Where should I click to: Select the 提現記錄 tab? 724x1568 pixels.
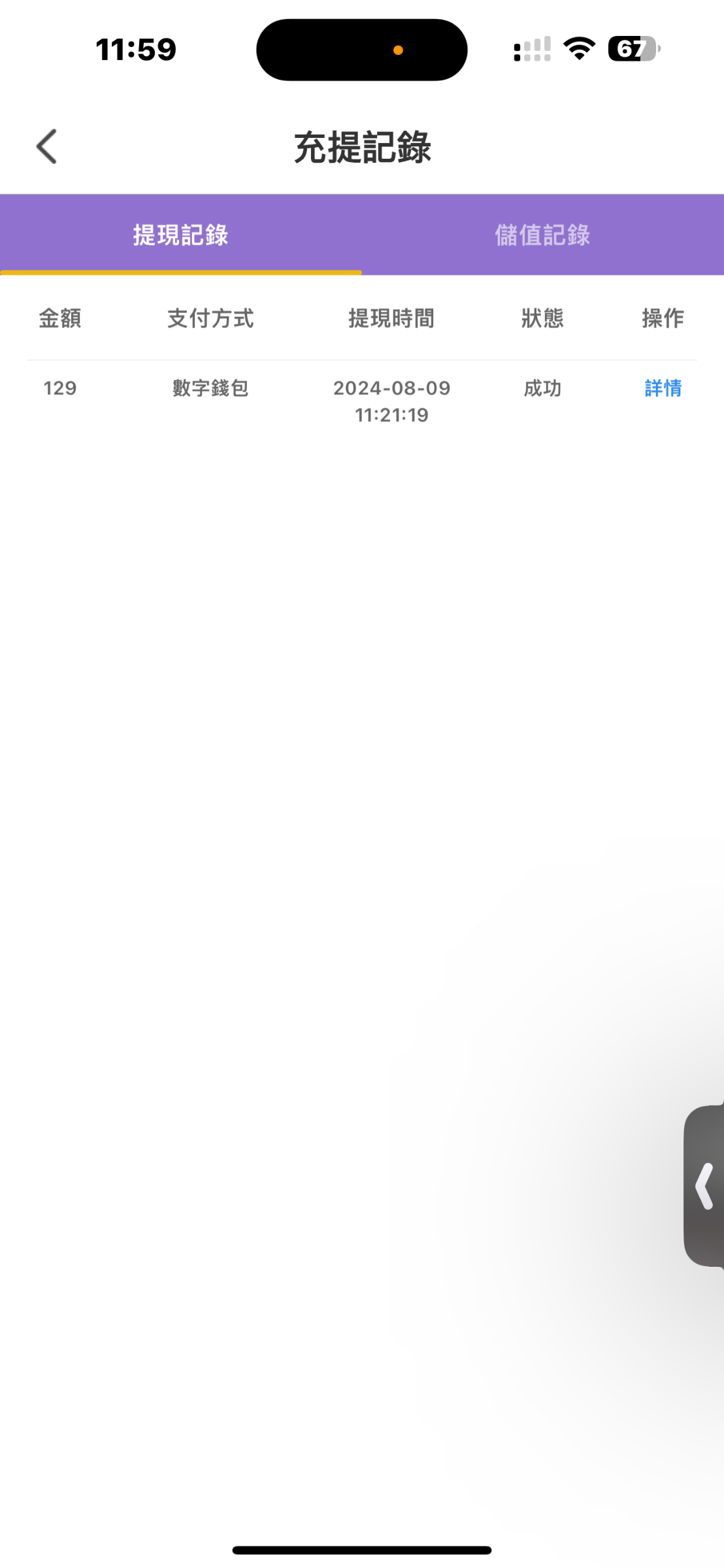[x=180, y=235]
